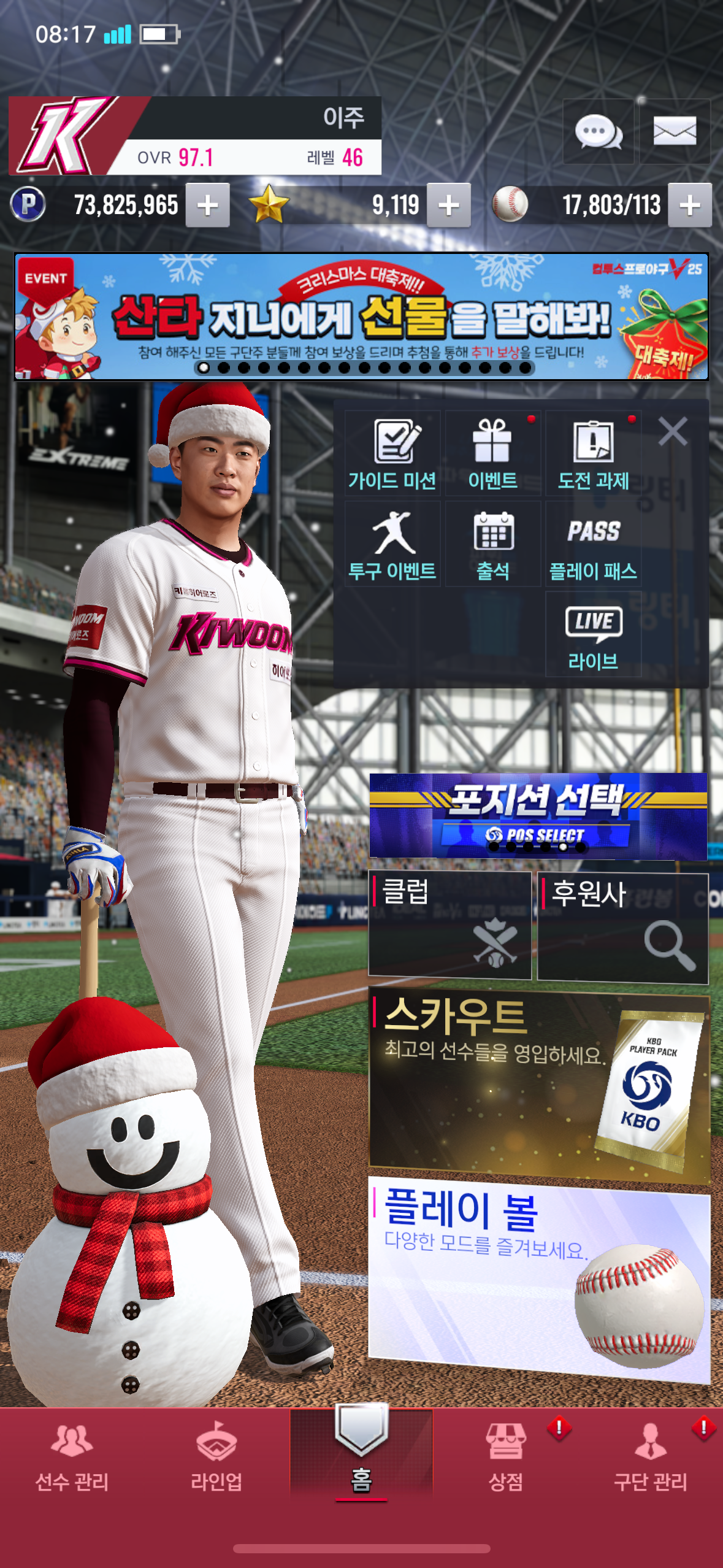Screen dimensions: 723x1568
Task: Open 이벤트 gift menu
Action: tap(493, 453)
